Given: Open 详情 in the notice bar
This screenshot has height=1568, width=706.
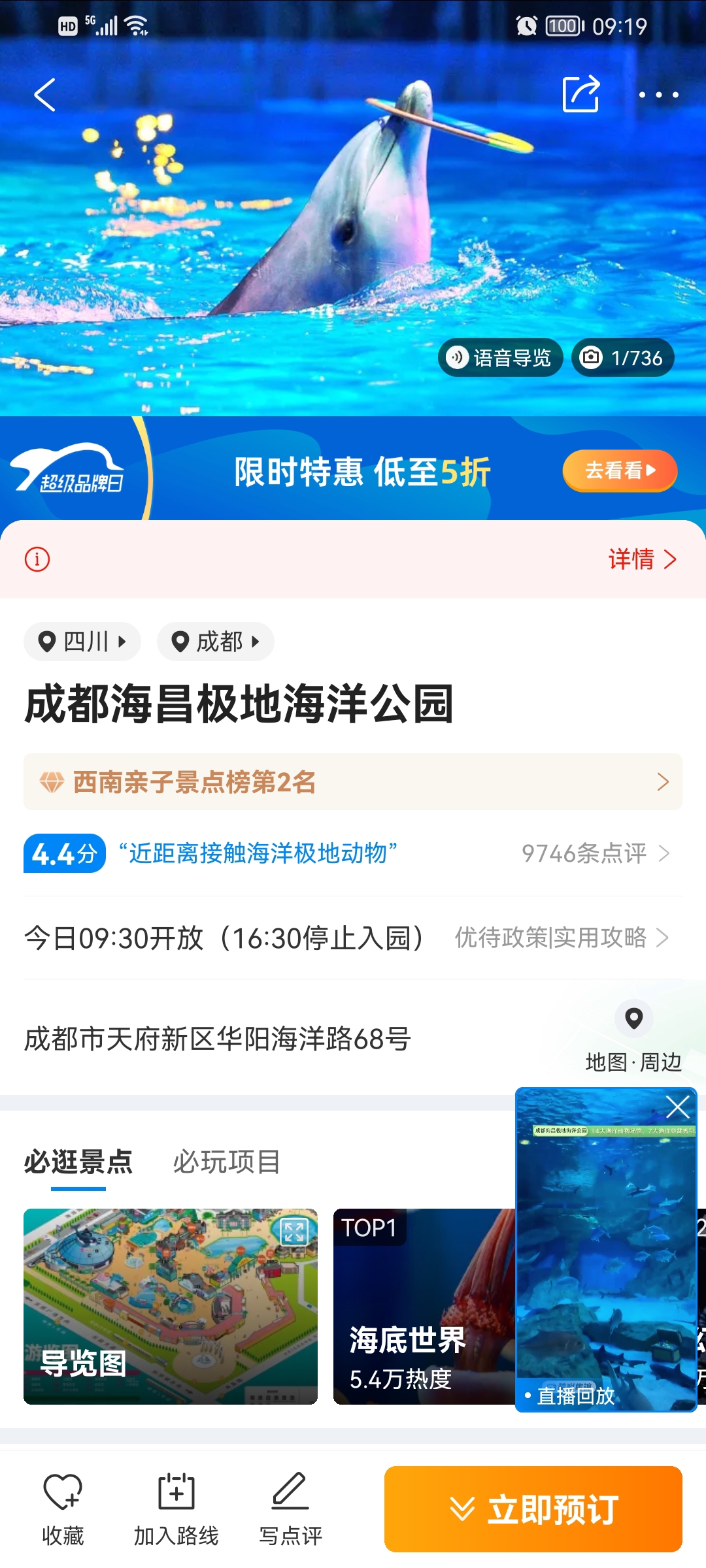Looking at the screenshot, I should point(642,559).
